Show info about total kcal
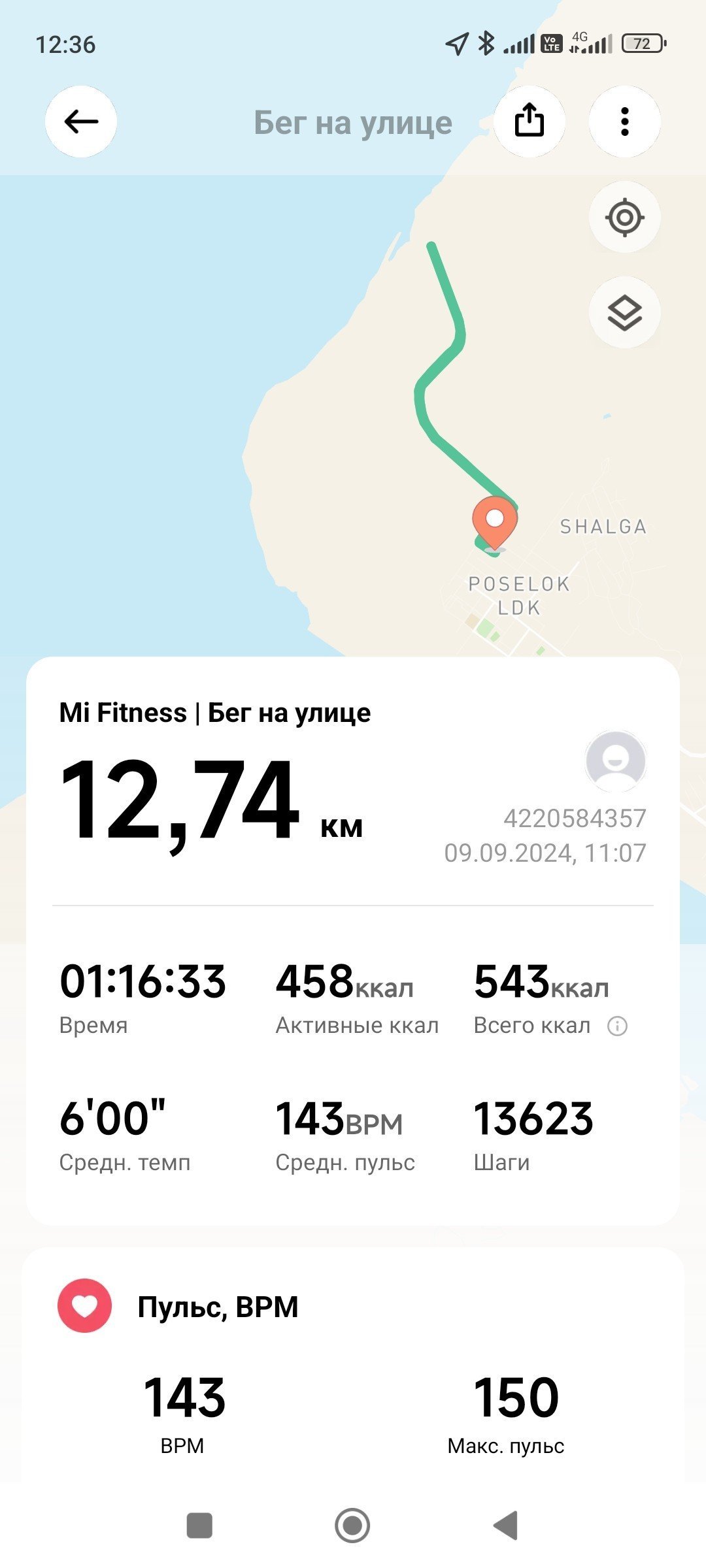The width and height of the screenshot is (706, 1568). pos(617,1026)
